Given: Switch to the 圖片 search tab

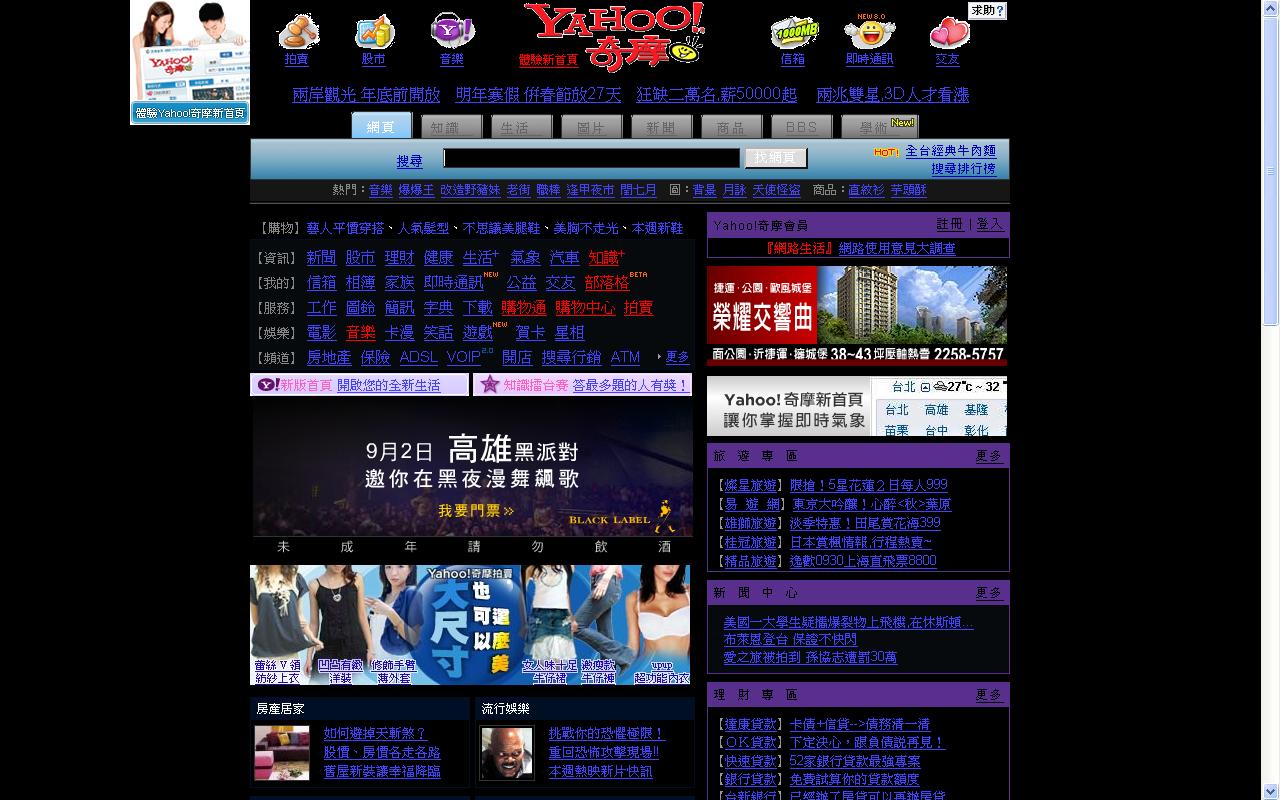Looking at the screenshot, I should coord(591,127).
